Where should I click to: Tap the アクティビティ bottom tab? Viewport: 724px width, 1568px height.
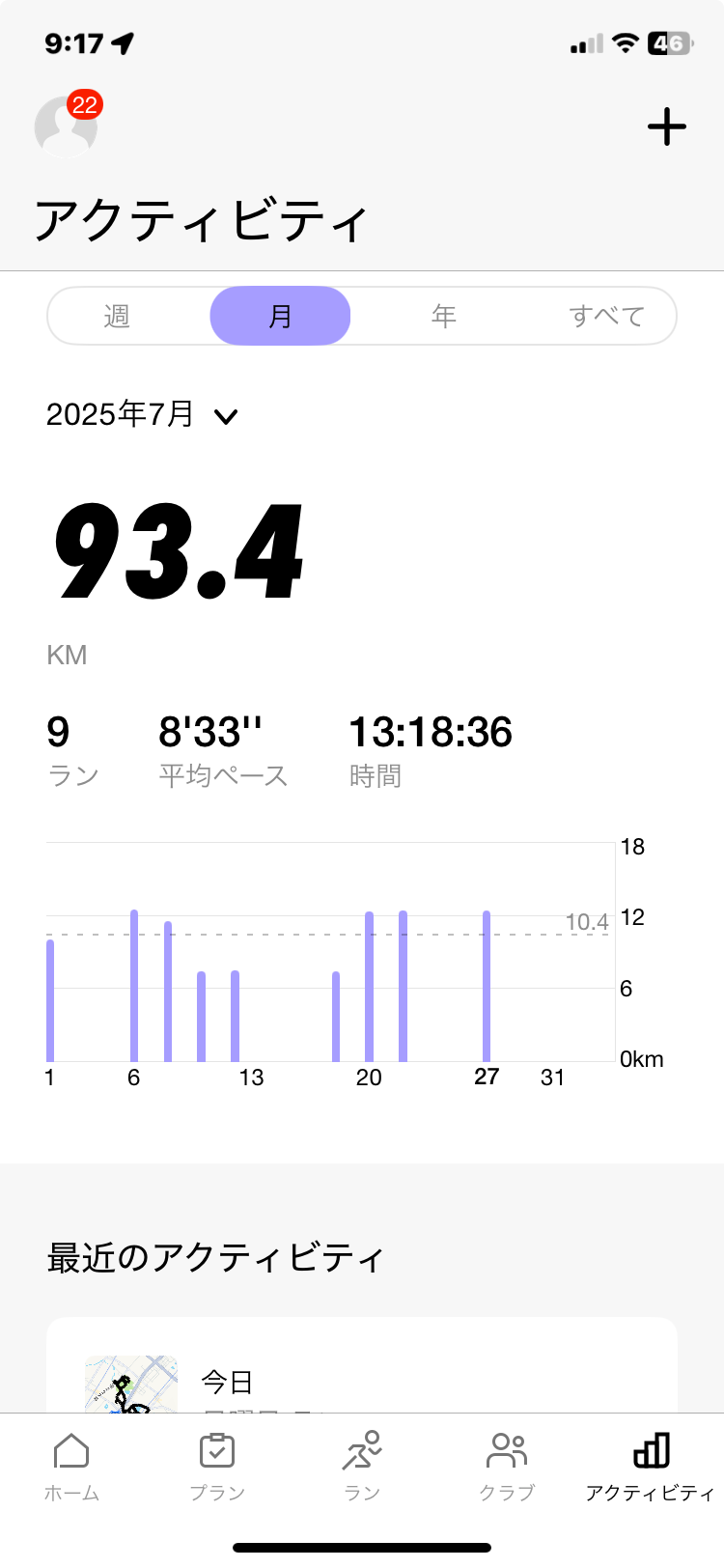[651, 1468]
